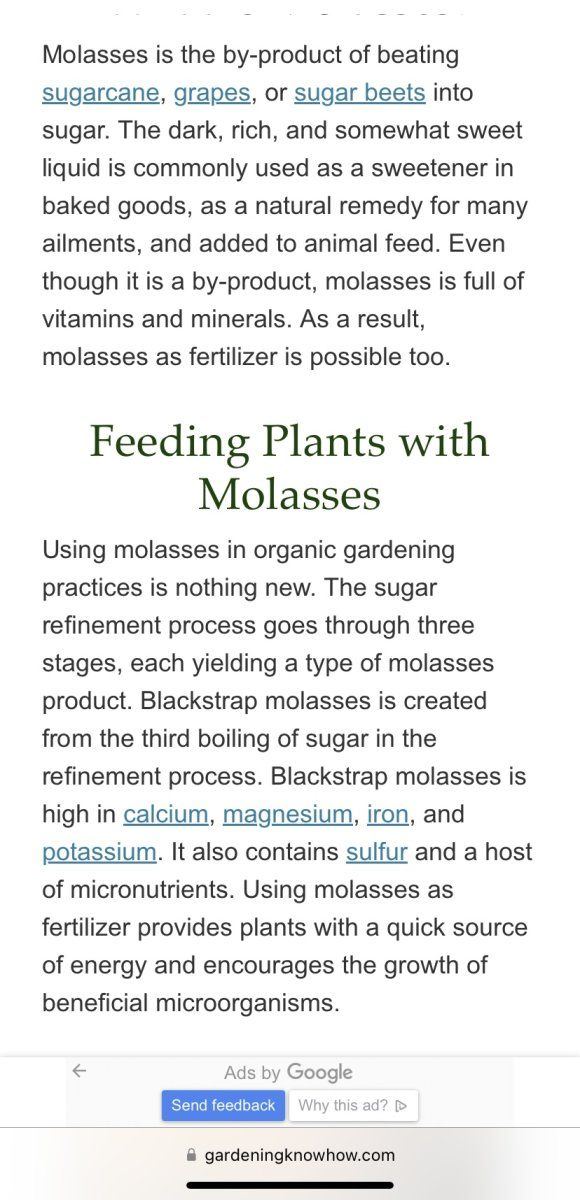580x1200 pixels.
Task: Open the sugar beets link
Action: [x=360, y=93]
